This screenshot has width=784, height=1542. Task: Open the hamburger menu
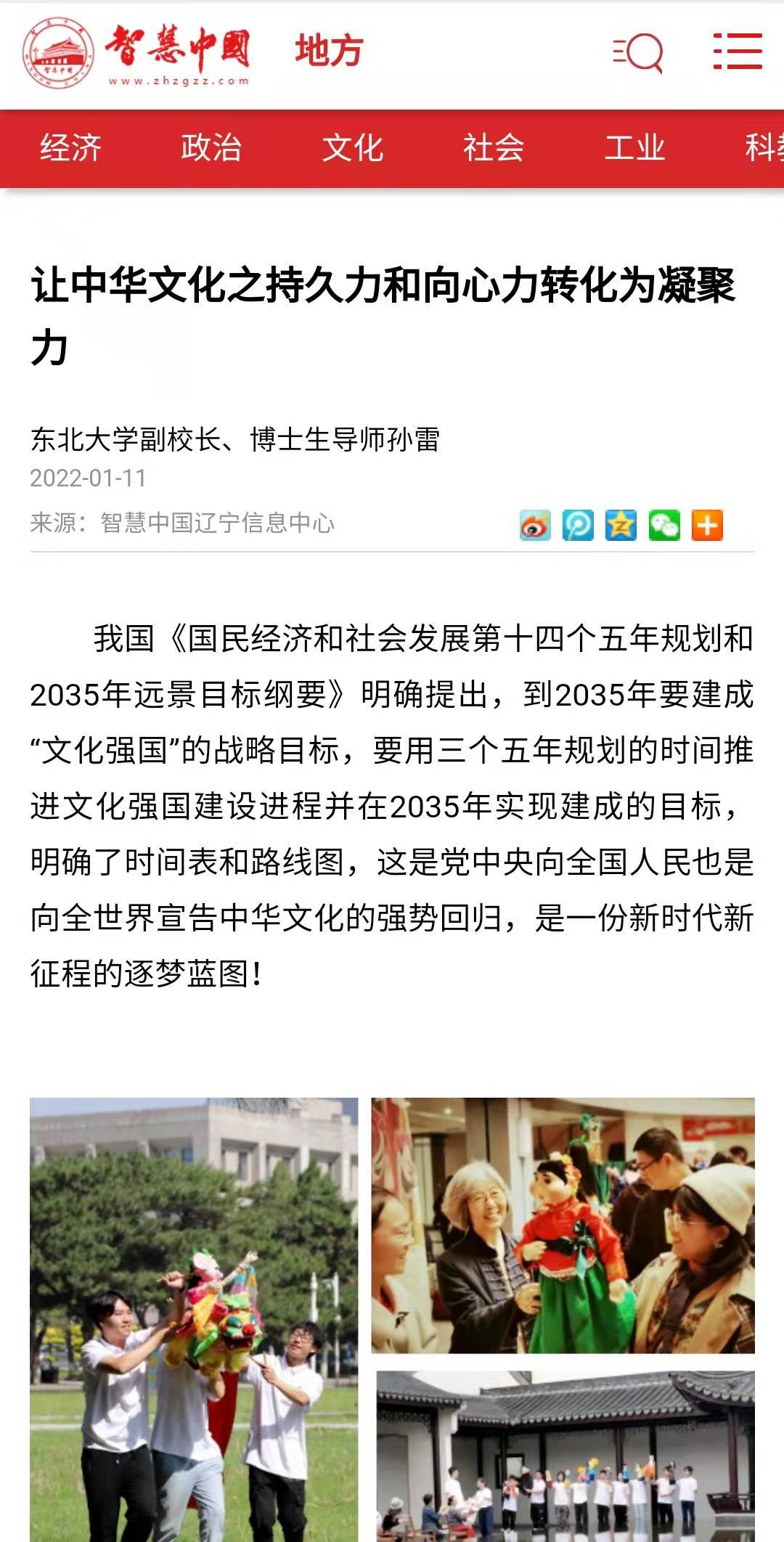click(737, 52)
